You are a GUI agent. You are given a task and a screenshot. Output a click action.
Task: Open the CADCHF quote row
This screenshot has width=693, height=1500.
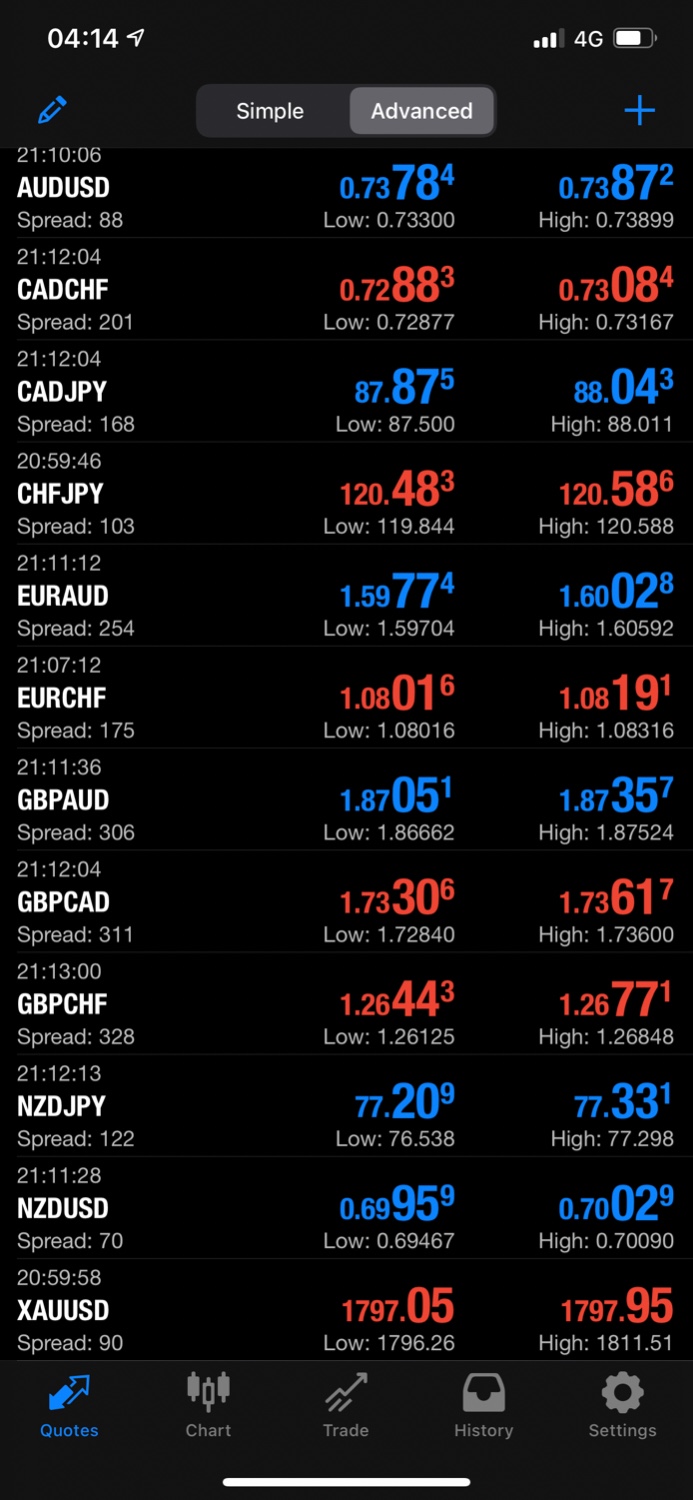tap(346, 289)
